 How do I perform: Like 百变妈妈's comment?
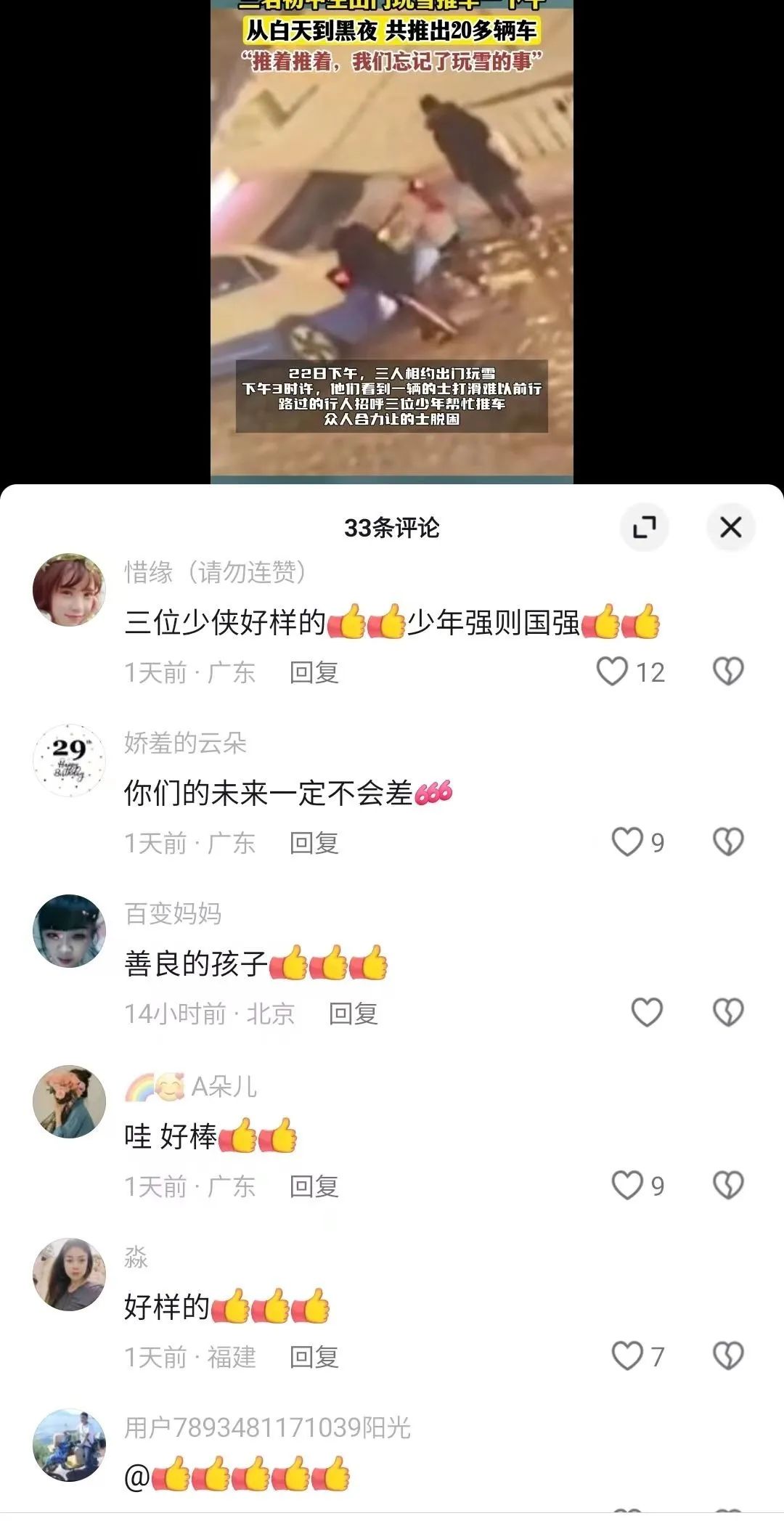click(646, 1013)
